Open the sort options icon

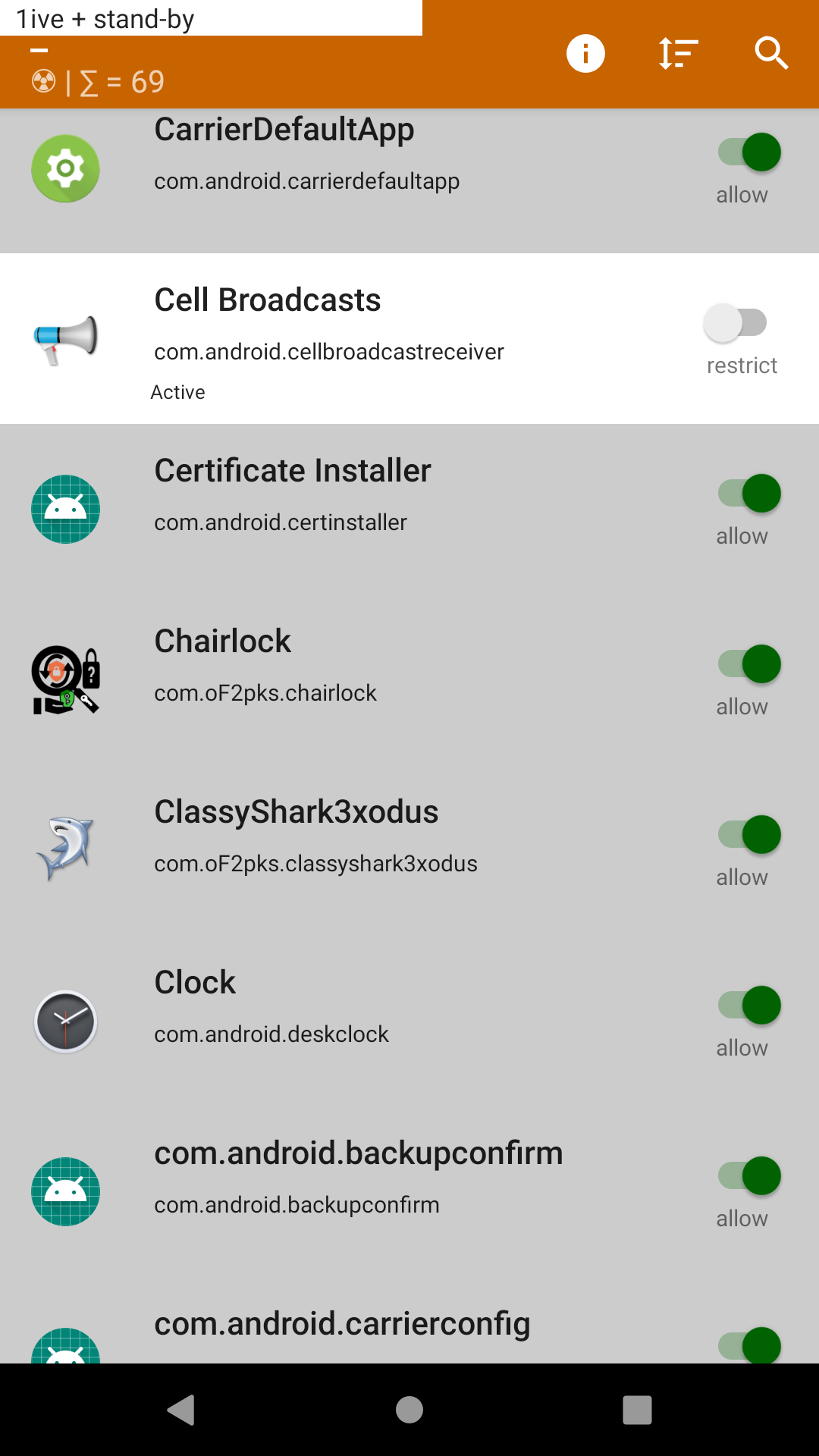[x=678, y=54]
